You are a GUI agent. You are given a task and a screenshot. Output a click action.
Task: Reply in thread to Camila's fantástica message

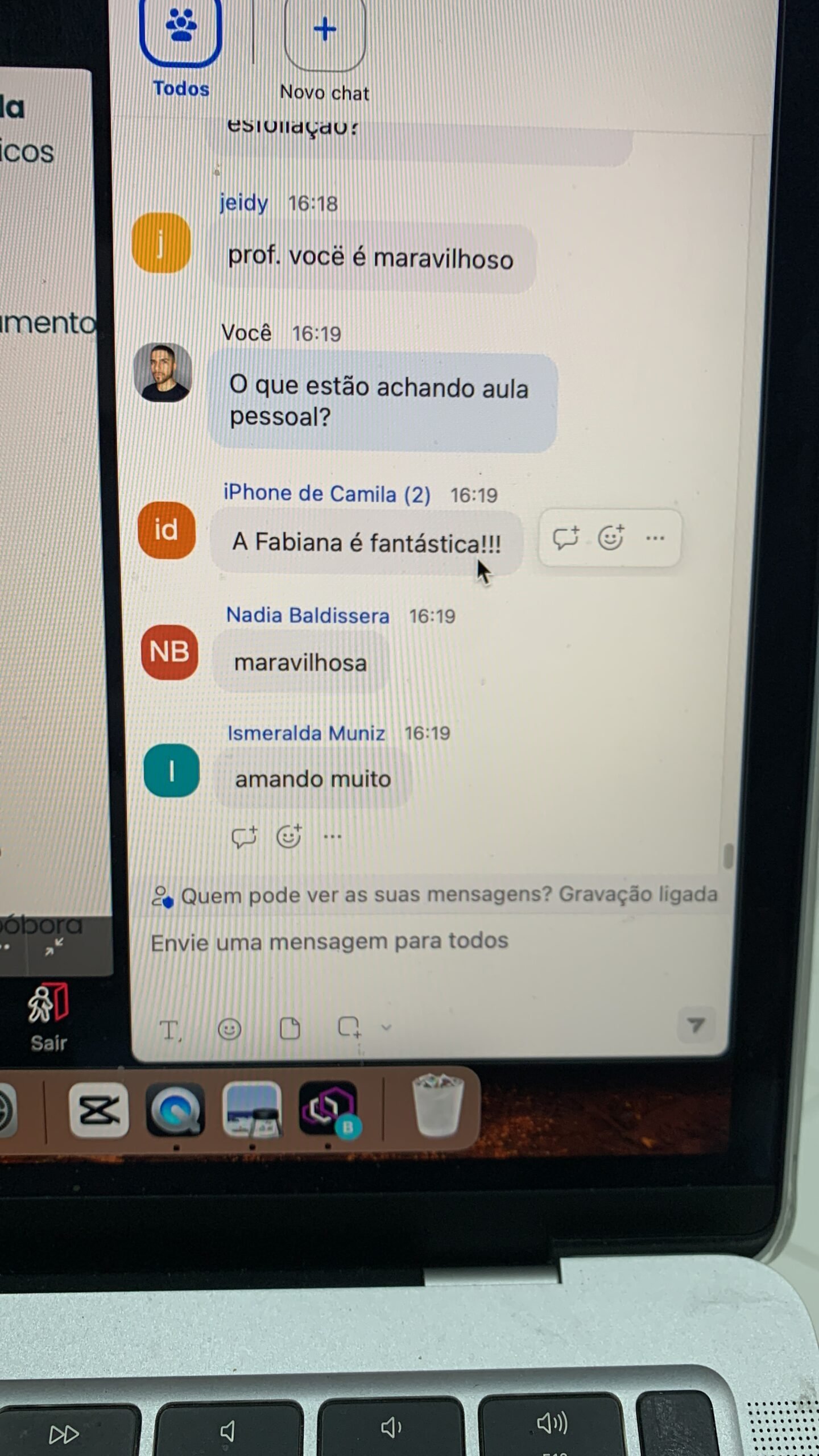[565, 538]
